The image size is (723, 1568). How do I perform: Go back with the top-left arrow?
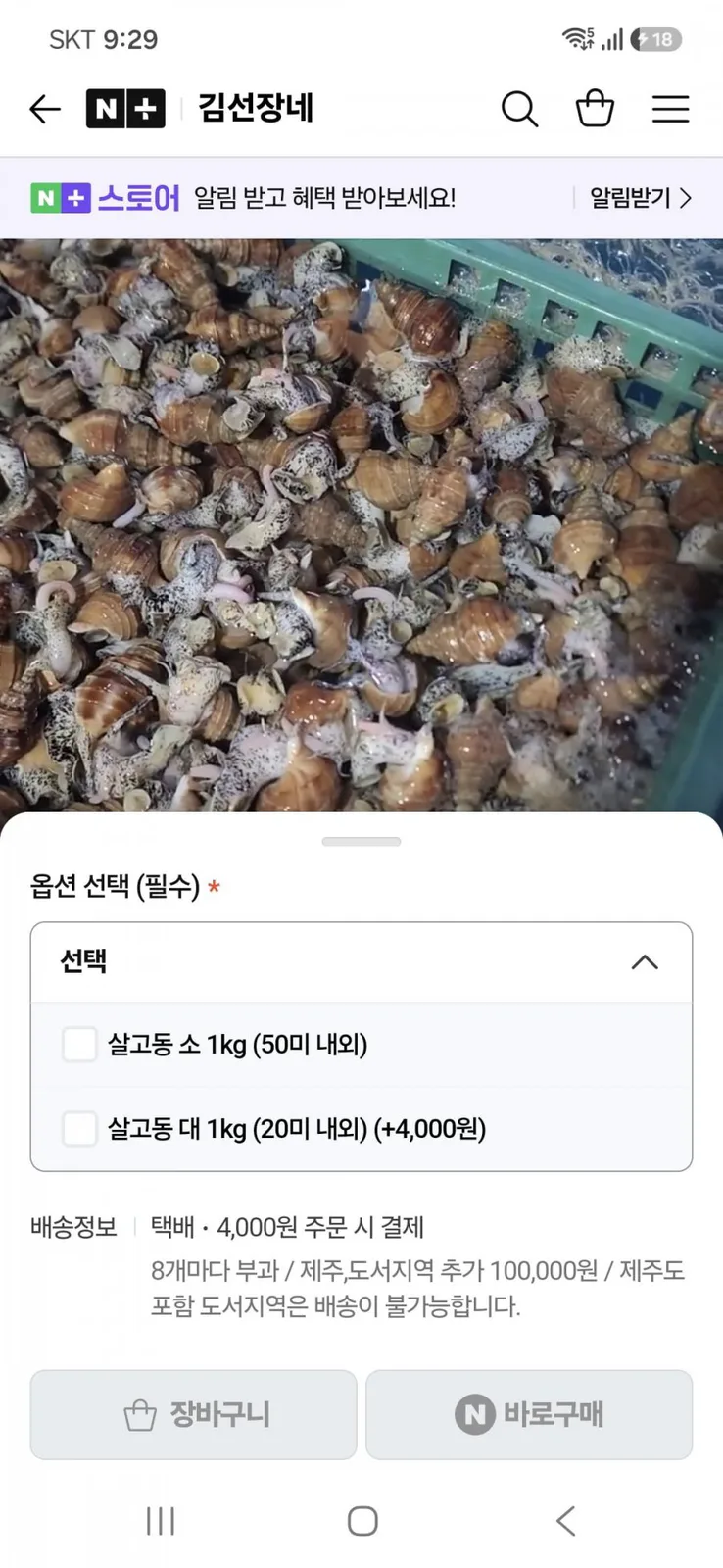click(x=45, y=109)
